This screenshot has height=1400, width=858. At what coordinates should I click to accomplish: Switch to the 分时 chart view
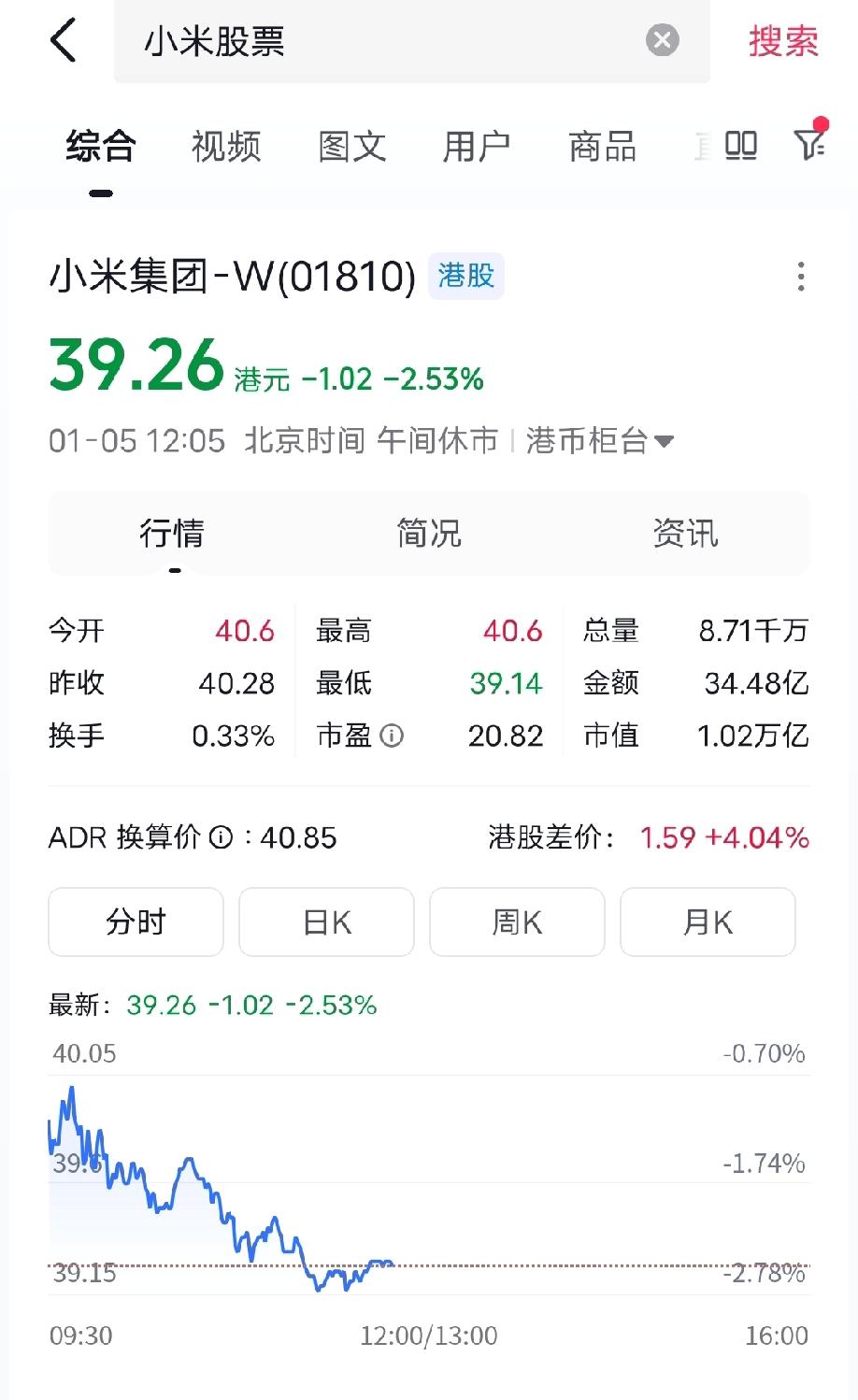coord(135,922)
